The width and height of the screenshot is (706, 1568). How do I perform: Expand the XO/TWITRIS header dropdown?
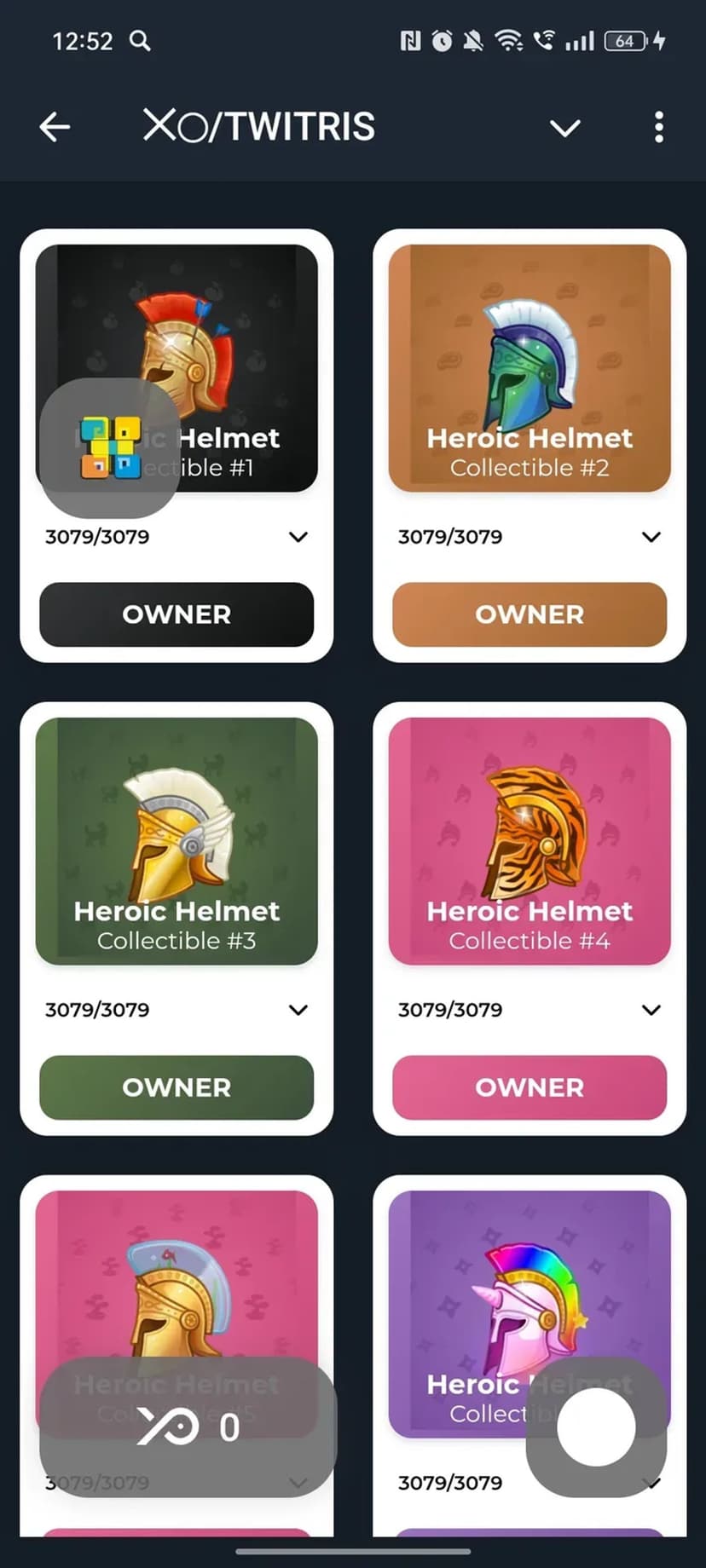(564, 129)
